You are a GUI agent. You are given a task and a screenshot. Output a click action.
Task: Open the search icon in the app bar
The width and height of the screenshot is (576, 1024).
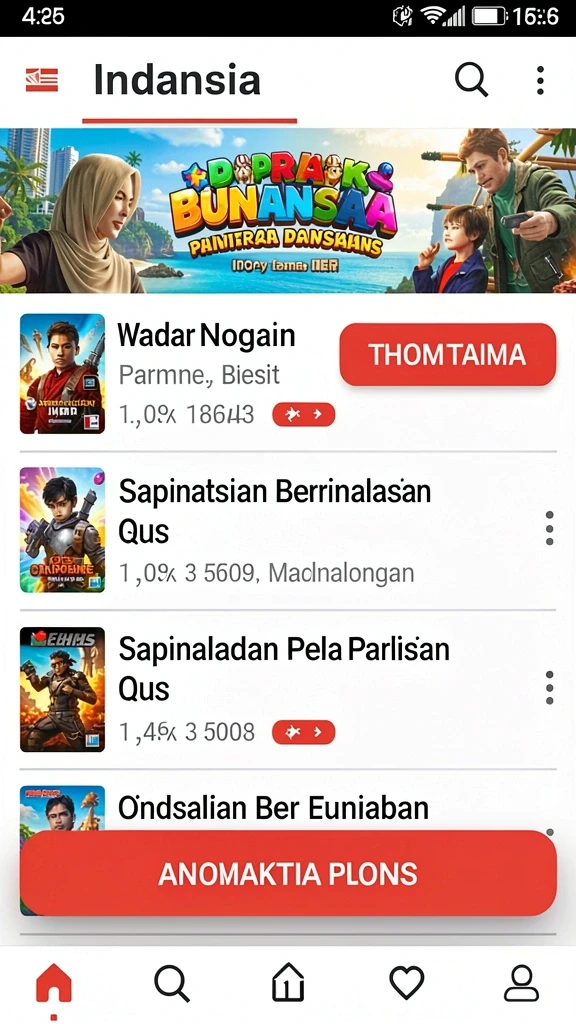click(472, 80)
